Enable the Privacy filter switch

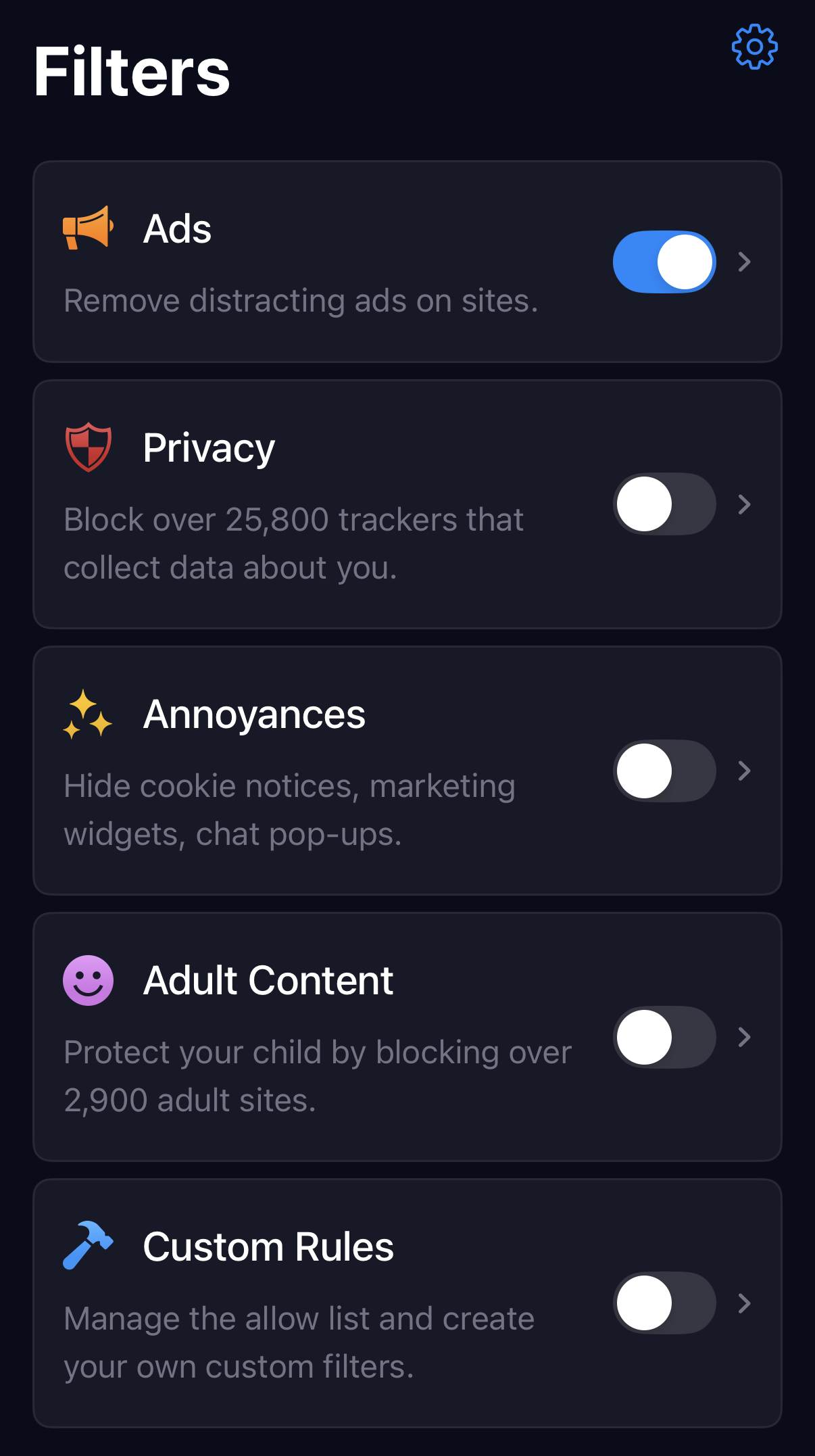tap(664, 504)
